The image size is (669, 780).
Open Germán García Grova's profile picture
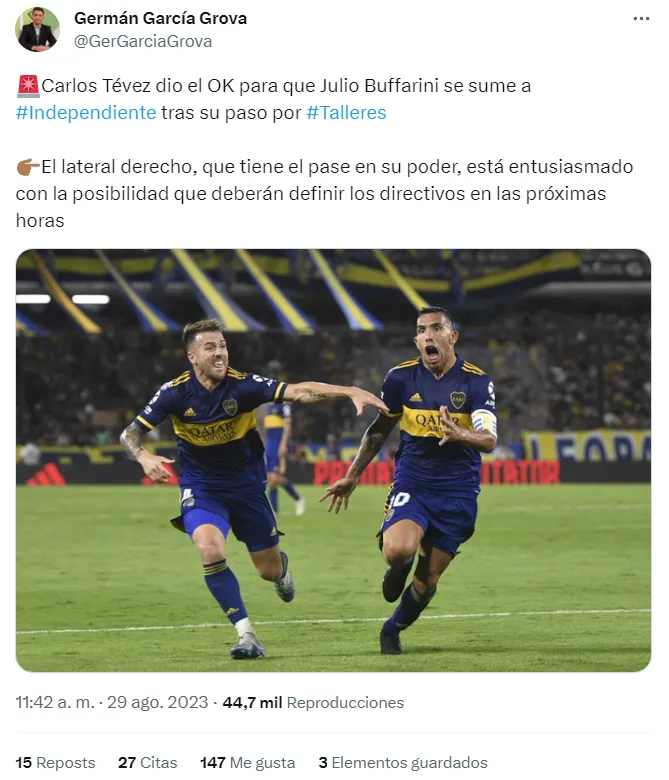37,29
